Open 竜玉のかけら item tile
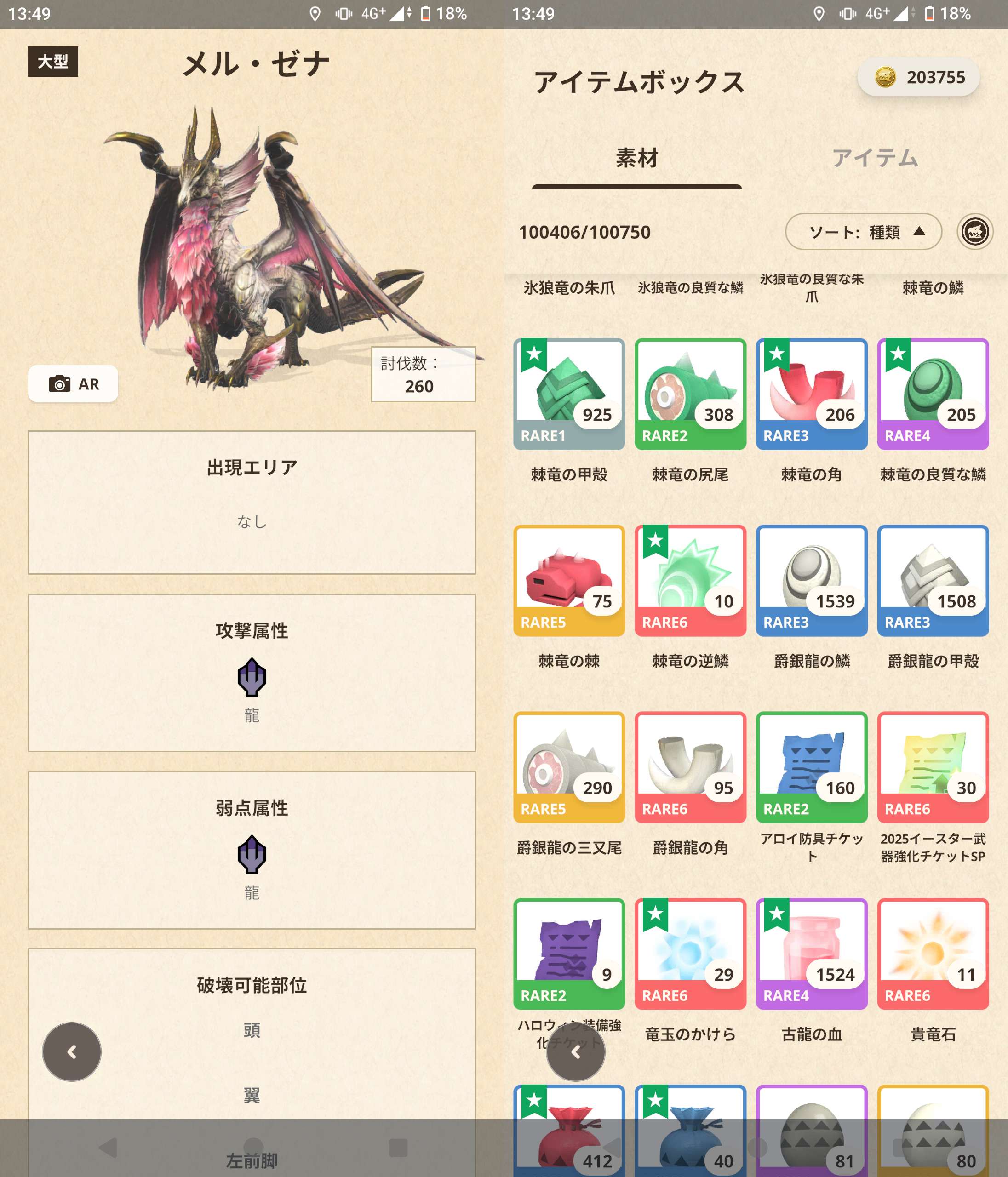Image resolution: width=1008 pixels, height=1177 pixels. click(690, 954)
